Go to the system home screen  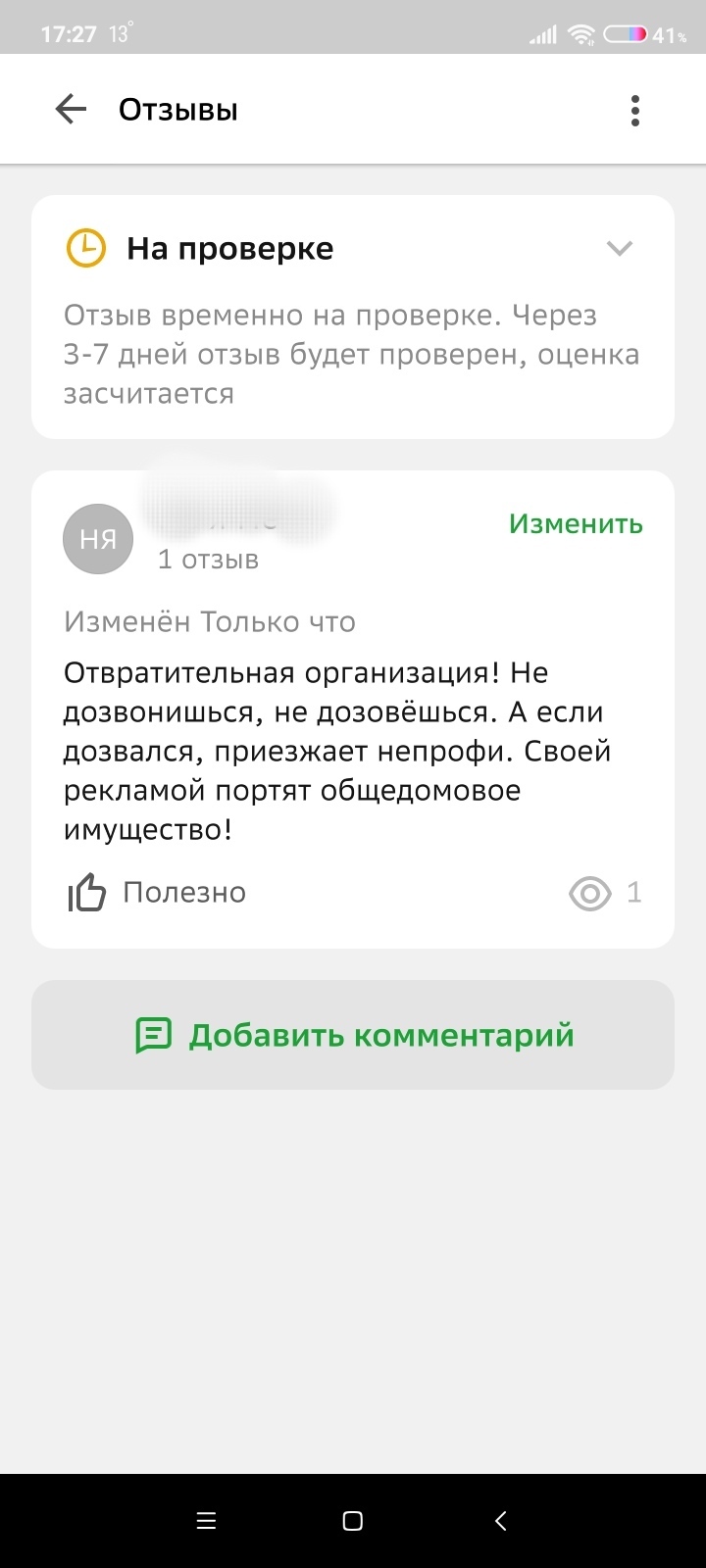tap(353, 1521)
